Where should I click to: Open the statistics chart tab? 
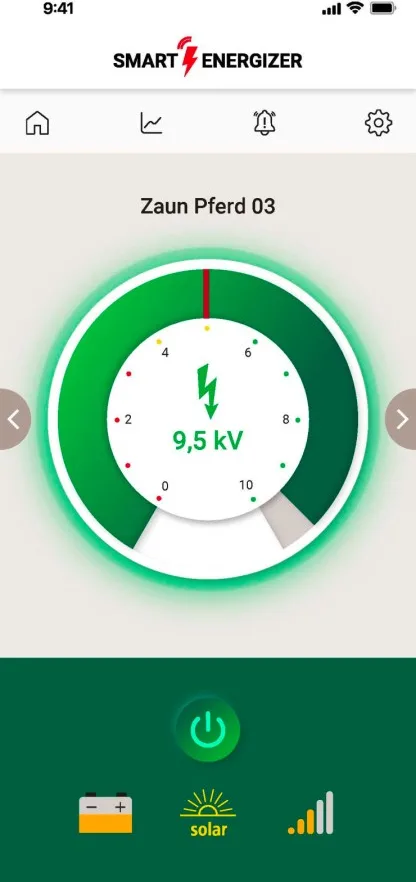(151, 123)
